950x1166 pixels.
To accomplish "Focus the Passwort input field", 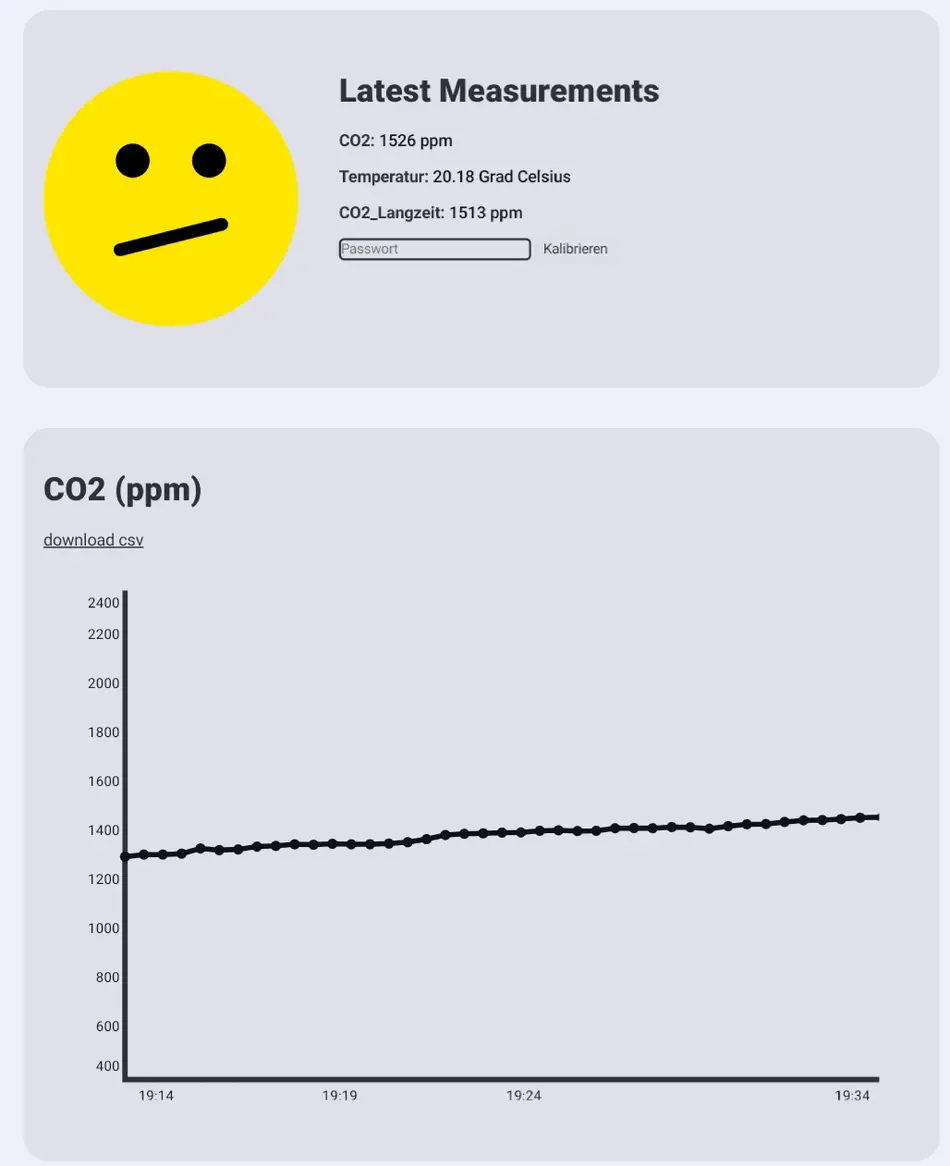I will pyautogui.click(x=434, y=249).
